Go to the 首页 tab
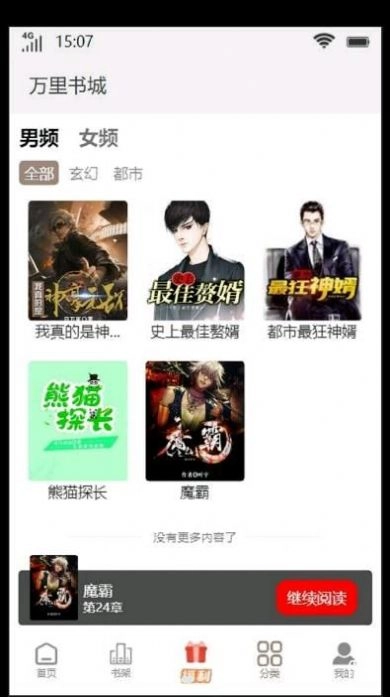 46,660
